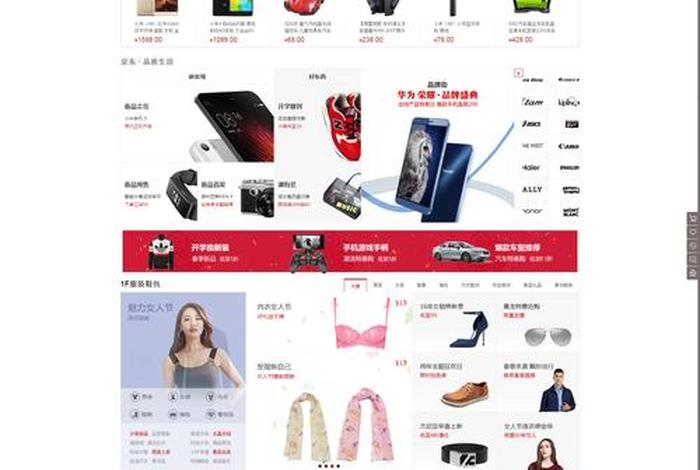Select the first highlighted tab in 1F 服装鞋包
The width and height of the screenshot is (700, 470).
pyautogui.click(x=354, y=285)
